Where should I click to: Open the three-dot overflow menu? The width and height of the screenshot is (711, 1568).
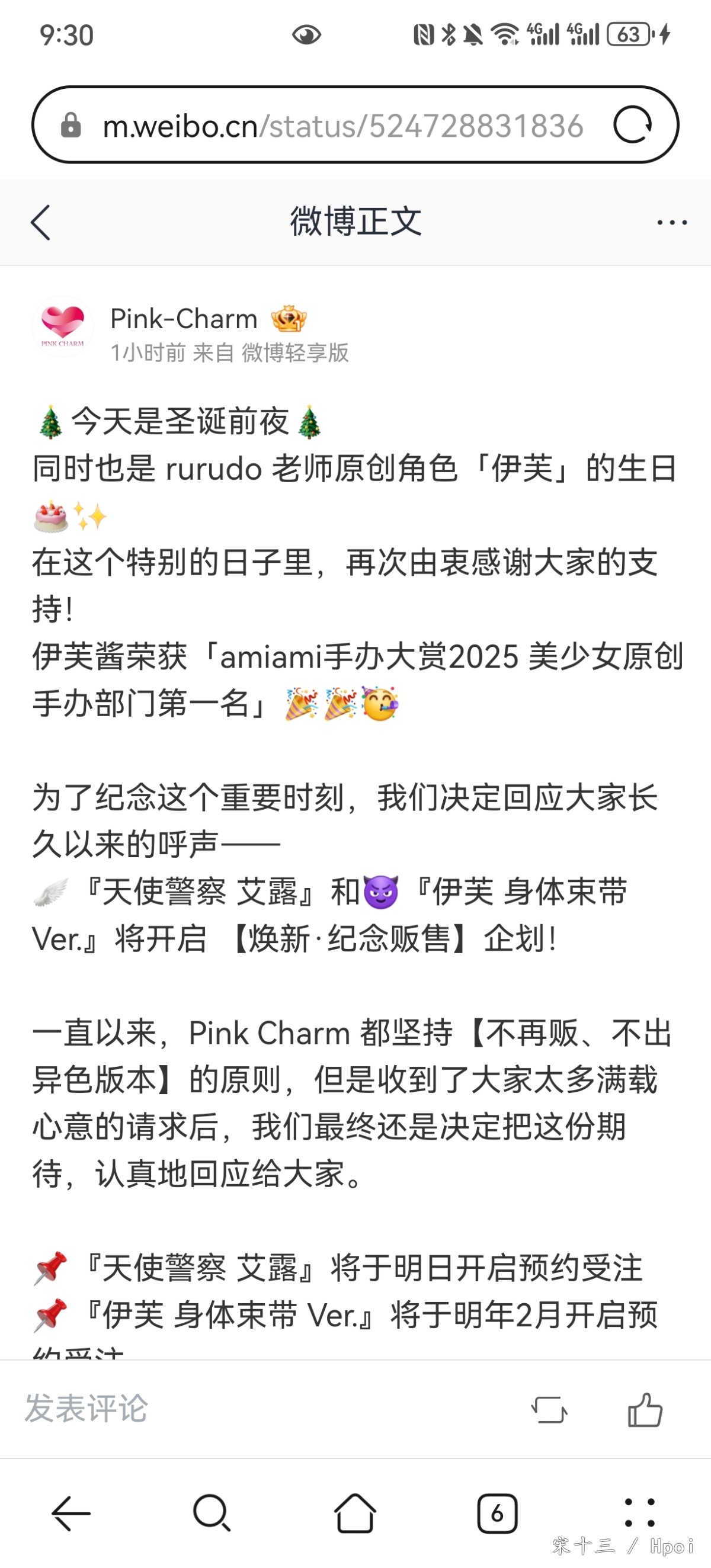pyautogui.click(x=671, y=223)
